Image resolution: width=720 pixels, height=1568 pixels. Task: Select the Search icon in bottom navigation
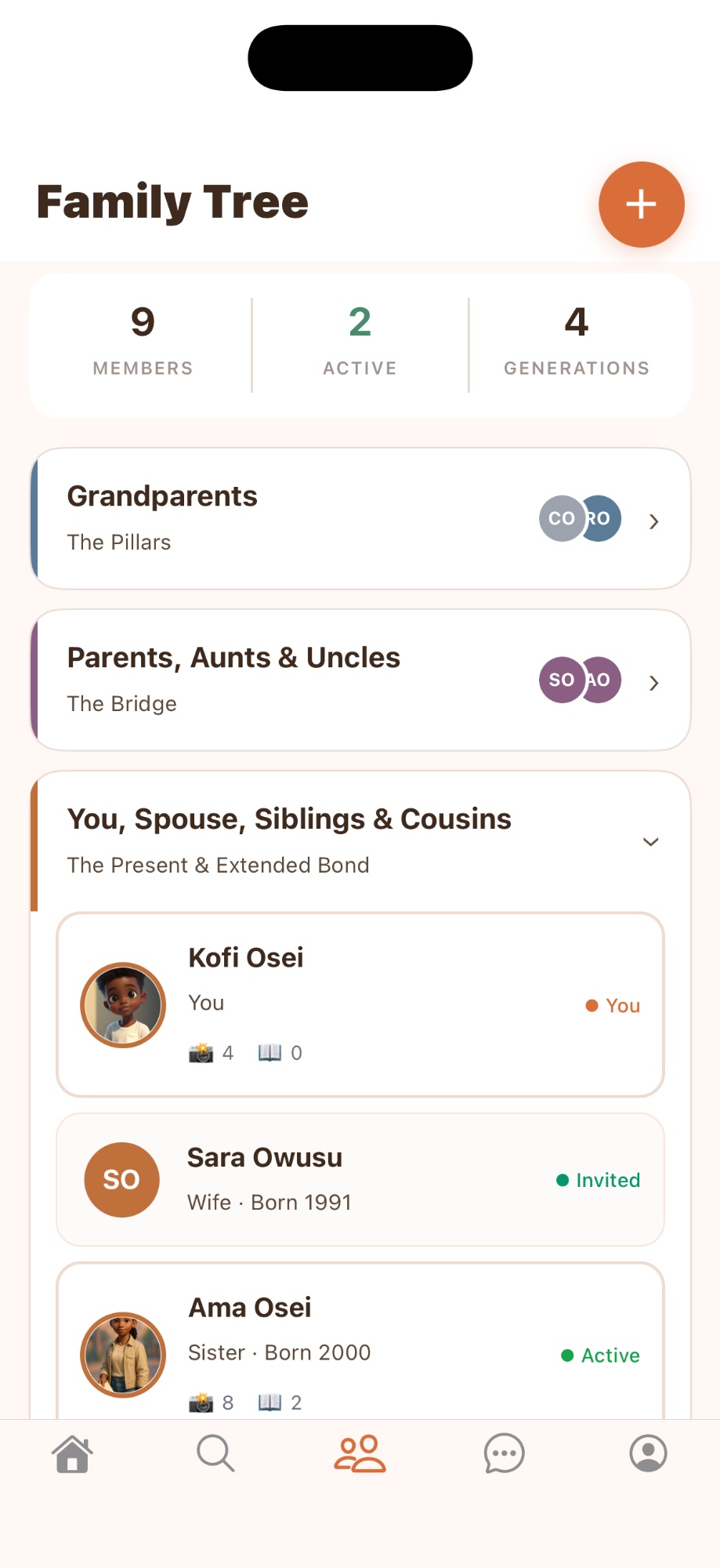tap(215, 1454)
